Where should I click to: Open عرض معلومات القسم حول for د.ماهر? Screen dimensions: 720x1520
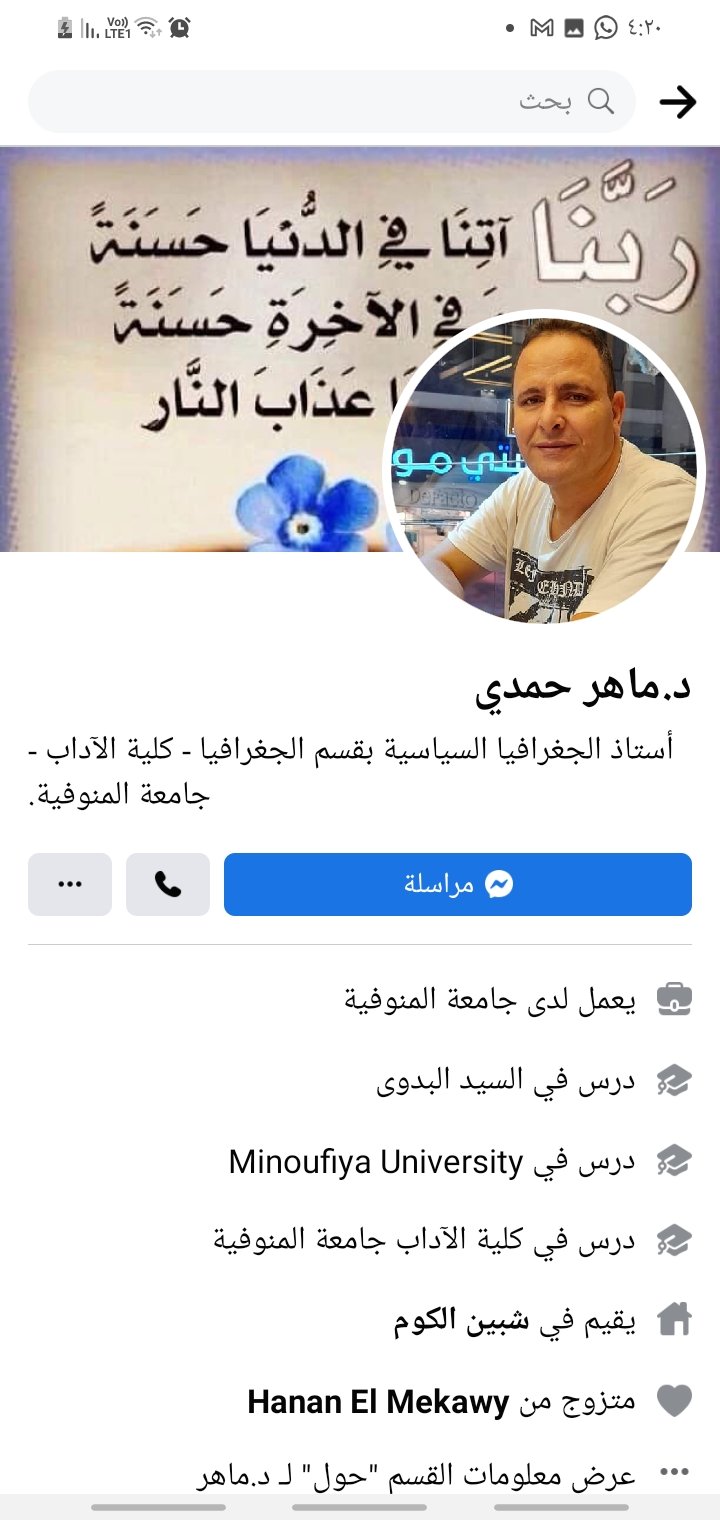(x=420, y=1475)
